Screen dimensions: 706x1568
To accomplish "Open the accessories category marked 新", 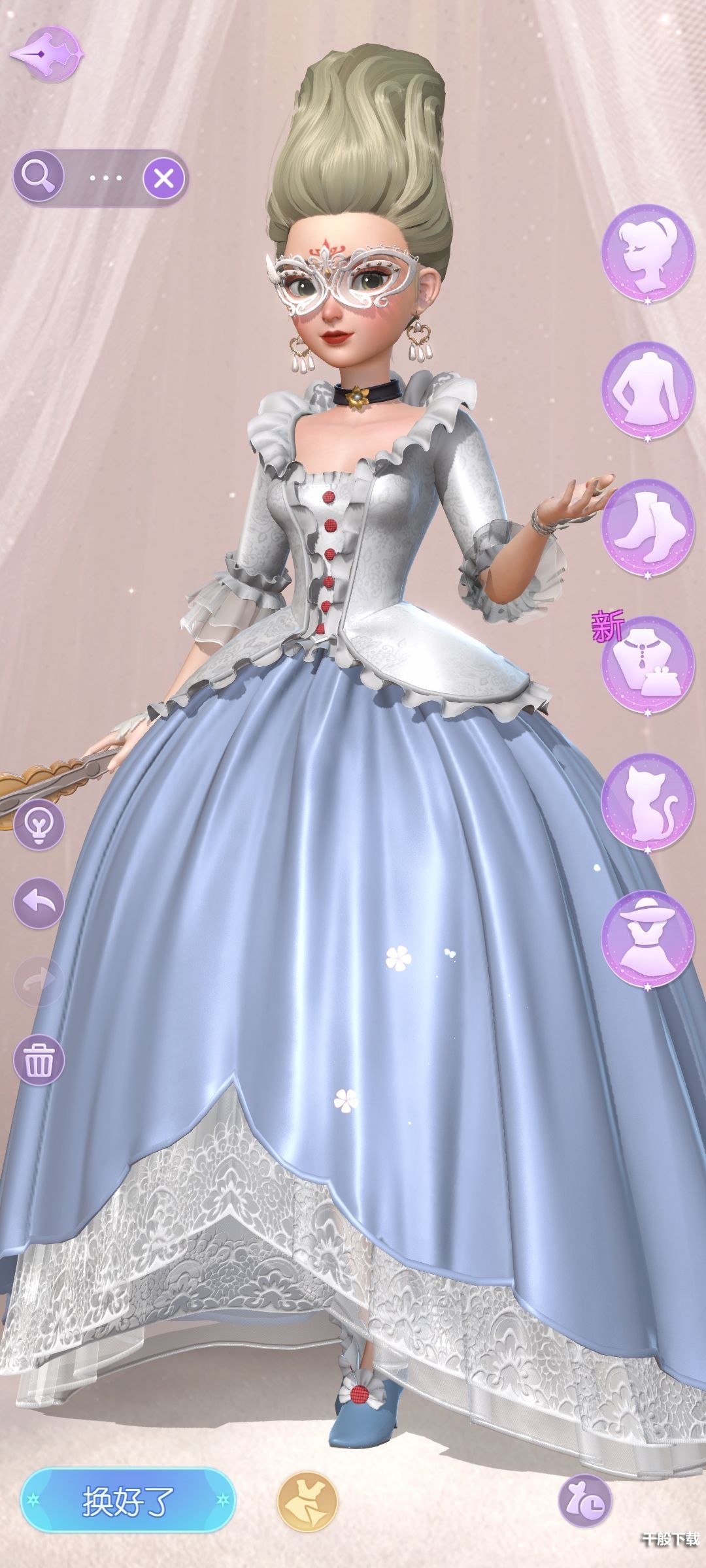I will click(647, 664).
